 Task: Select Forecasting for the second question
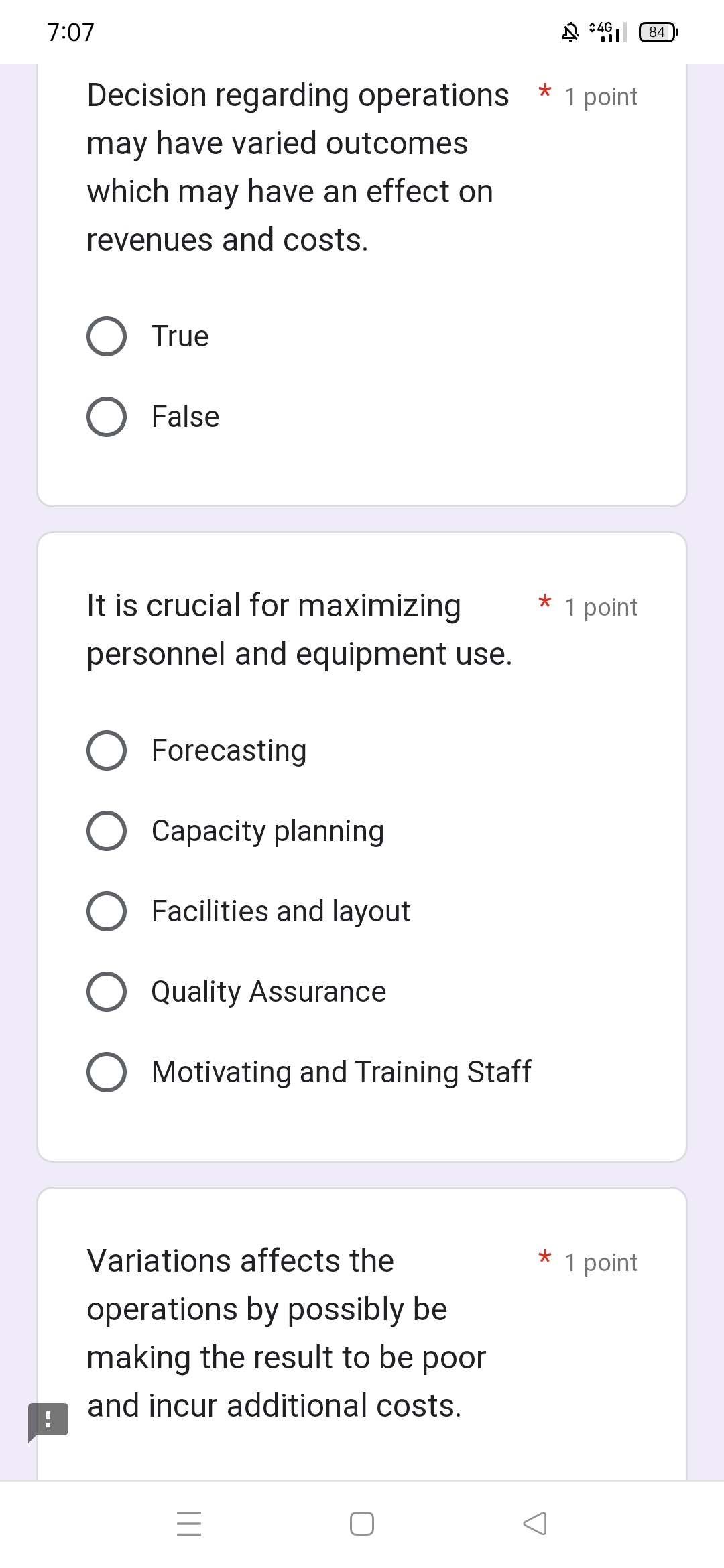[x=106, y=750]
